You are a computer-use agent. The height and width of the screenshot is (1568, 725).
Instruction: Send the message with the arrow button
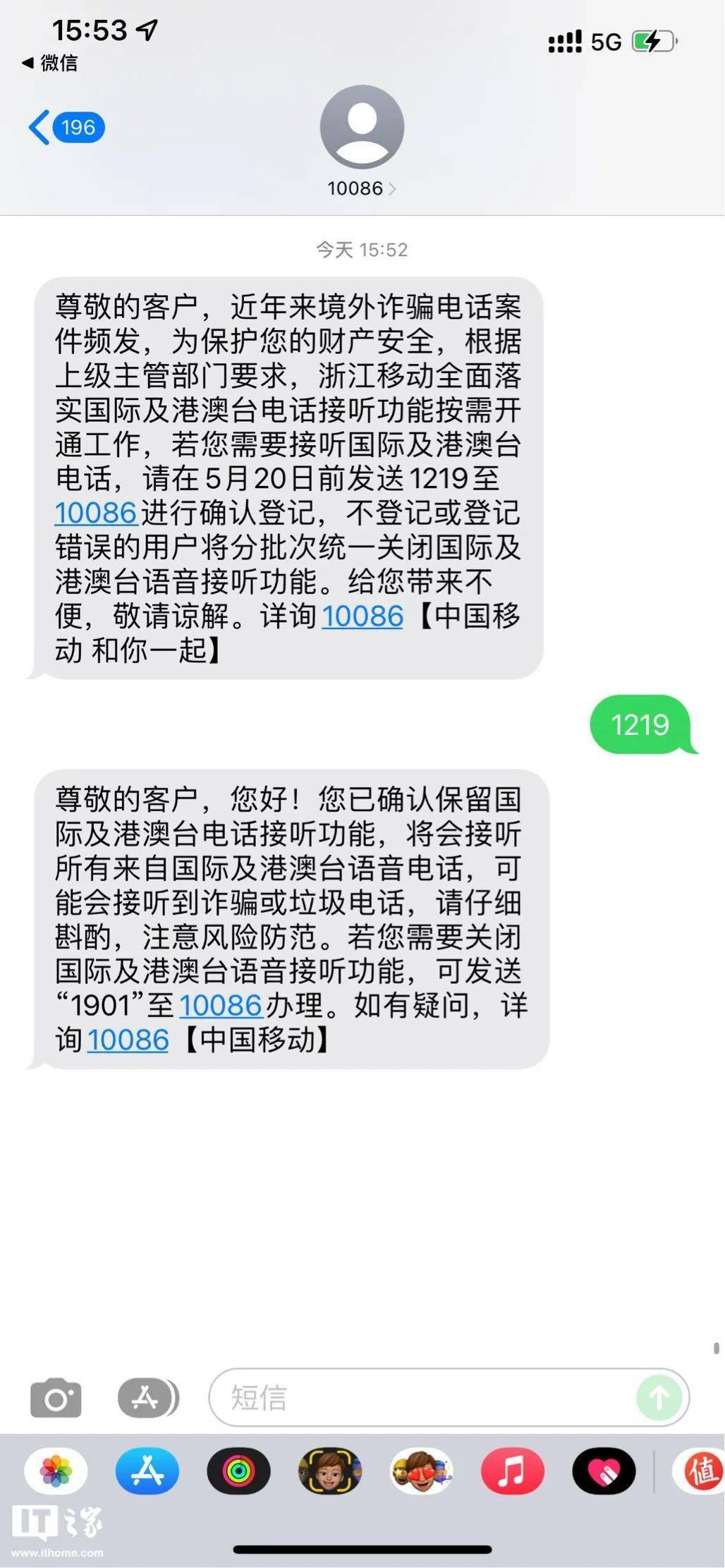pos(659,1398)
